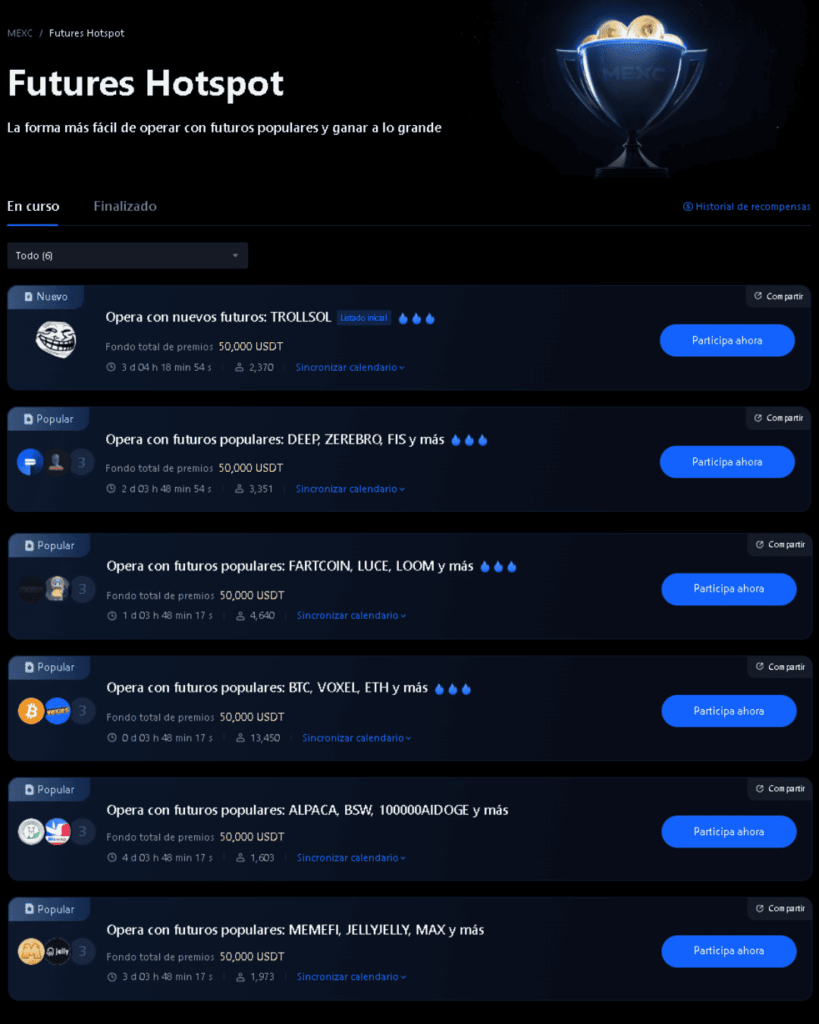Select the En curso tab
819x1024 pixels.
tap(33, 206)
